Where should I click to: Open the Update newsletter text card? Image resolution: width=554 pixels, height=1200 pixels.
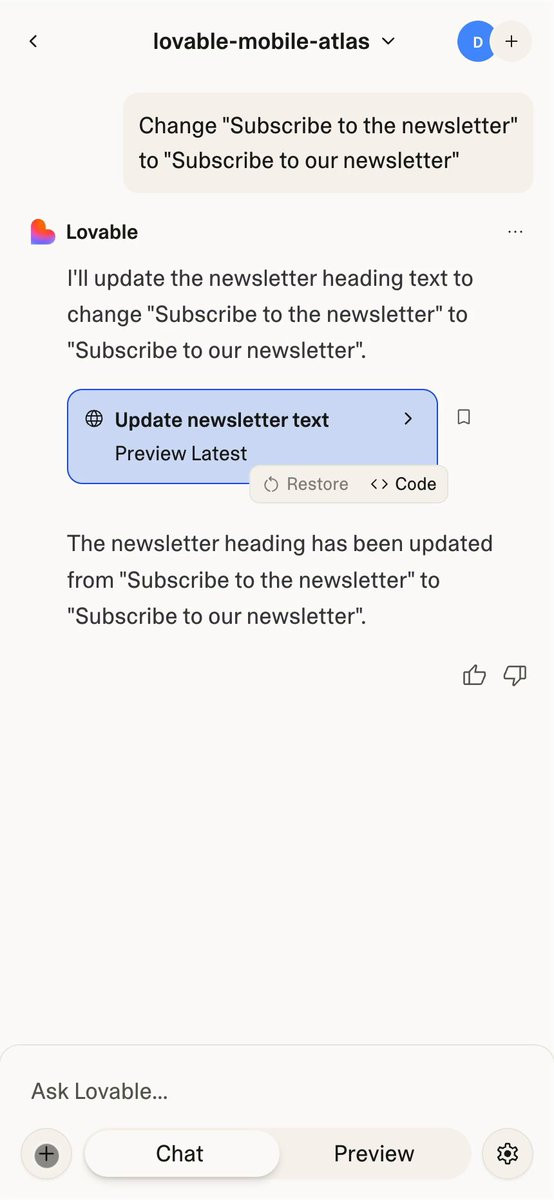252,436
